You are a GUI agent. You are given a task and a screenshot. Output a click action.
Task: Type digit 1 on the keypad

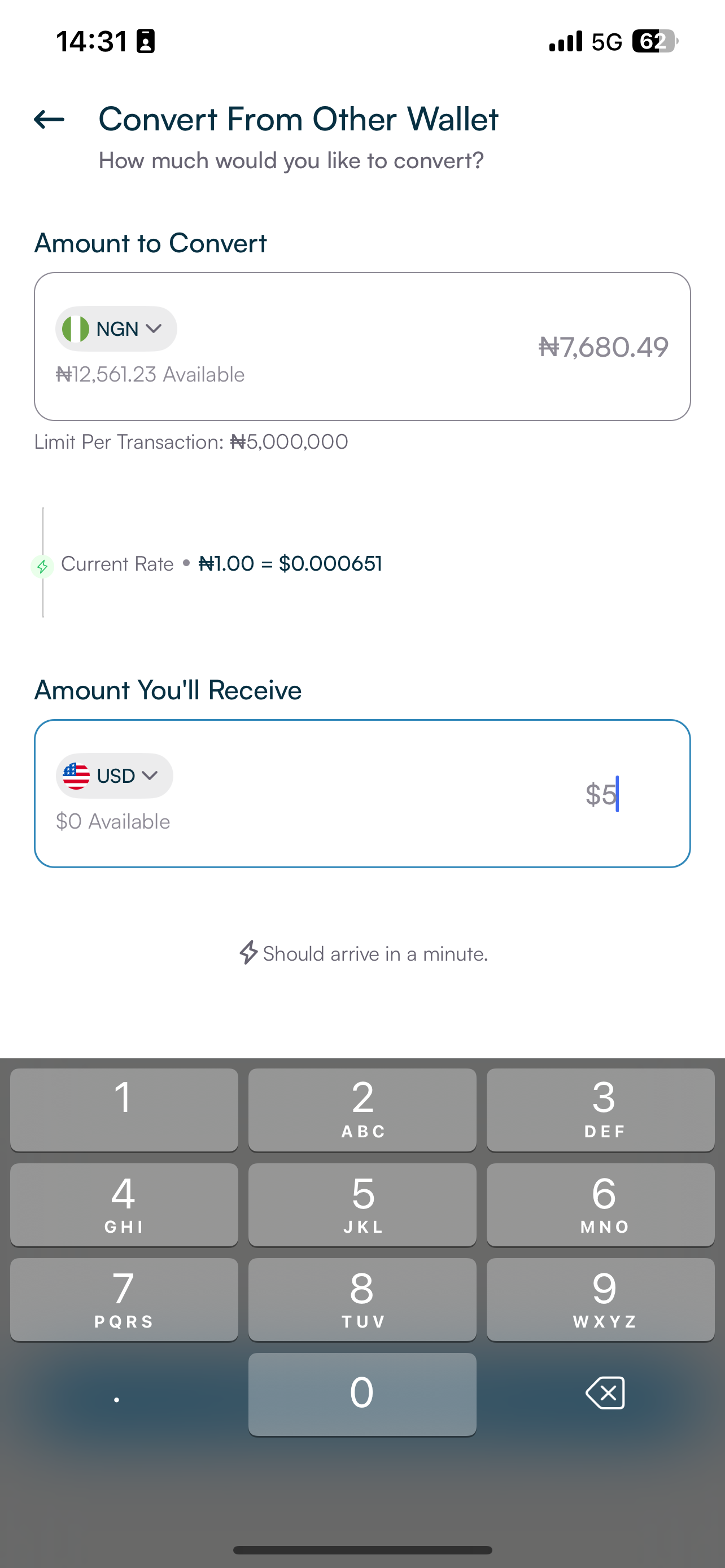[x=124, y=1109]
